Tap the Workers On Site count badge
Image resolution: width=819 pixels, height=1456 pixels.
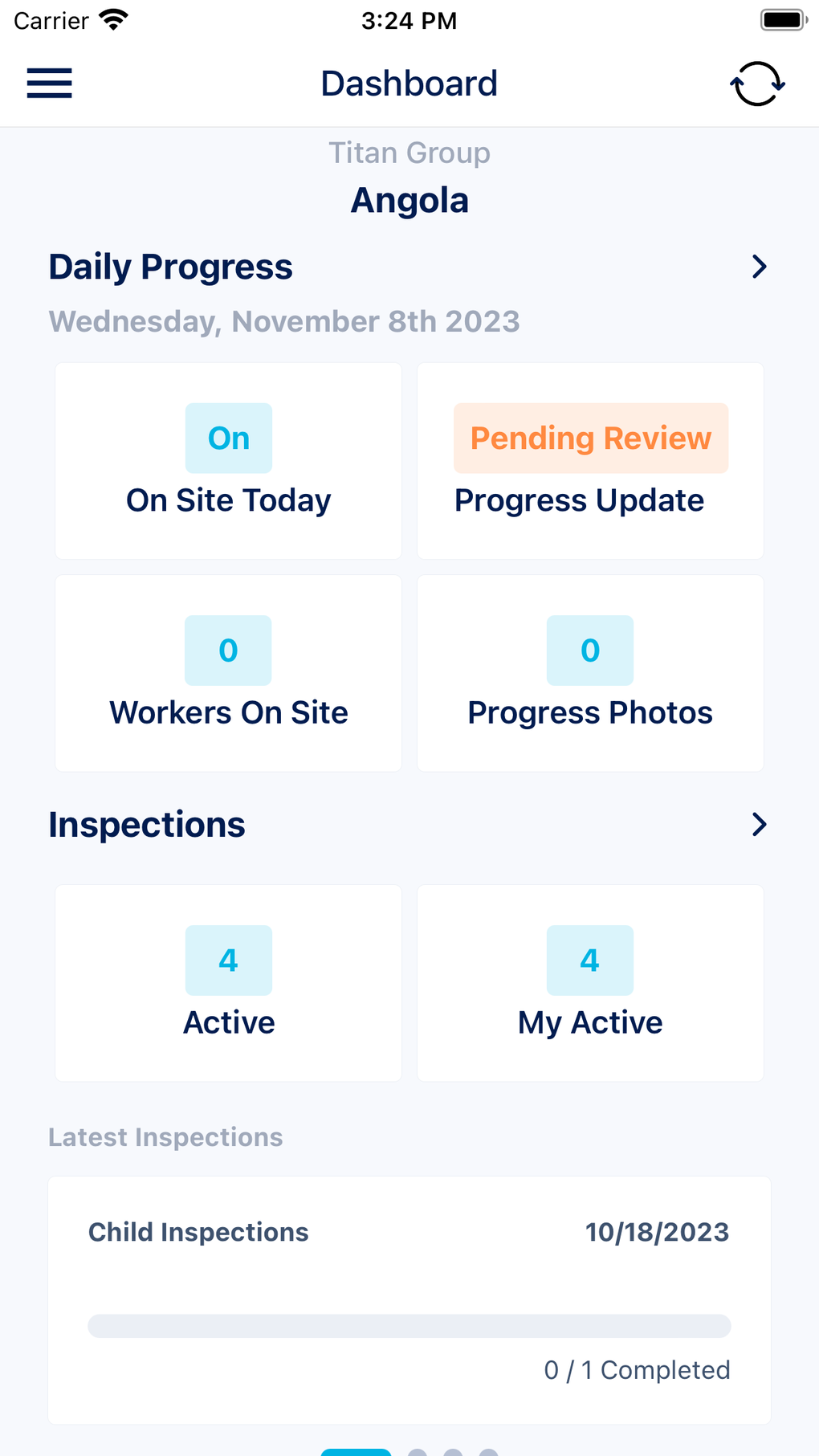coord(228,651)
